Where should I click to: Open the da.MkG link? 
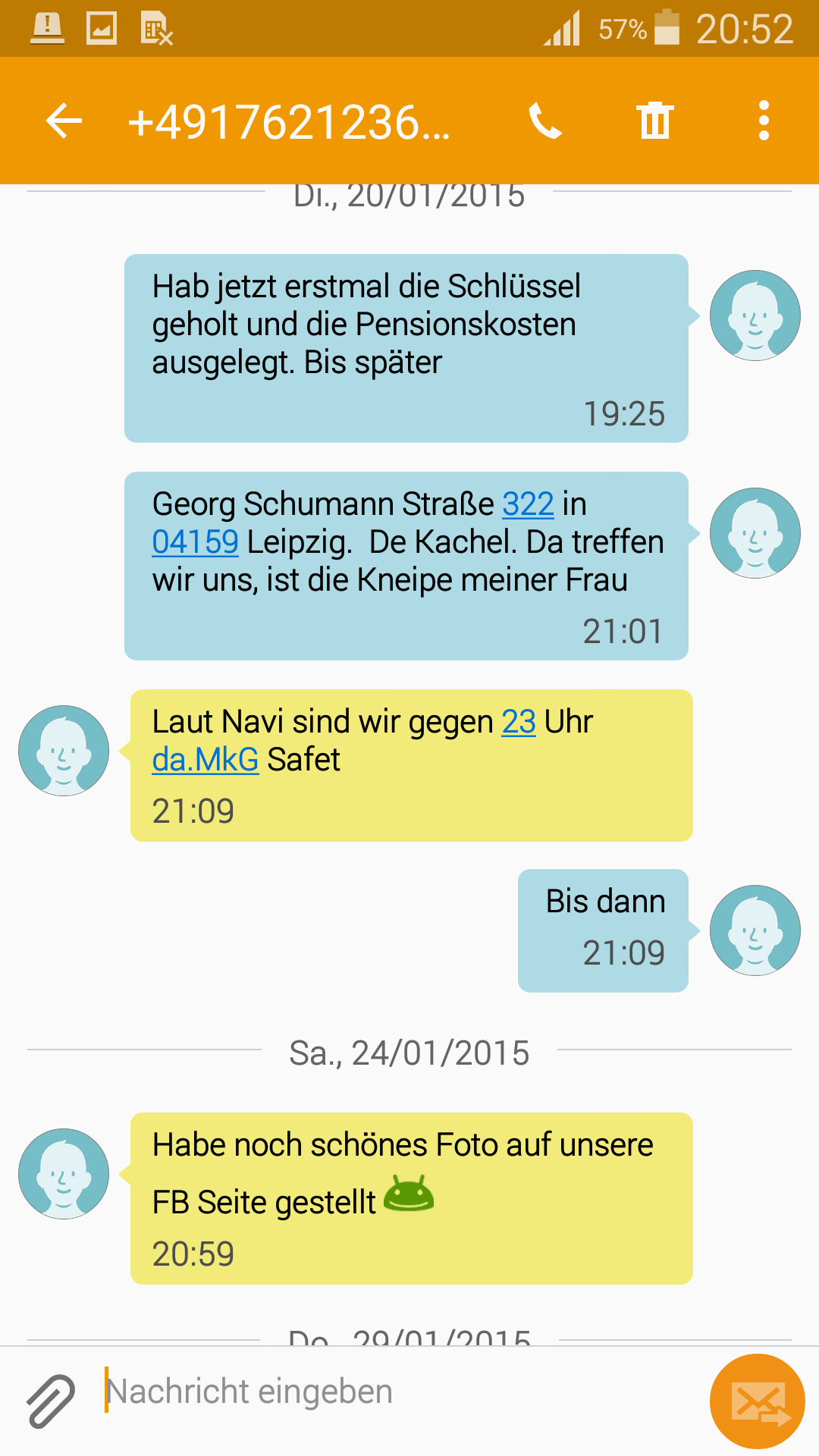205,760
